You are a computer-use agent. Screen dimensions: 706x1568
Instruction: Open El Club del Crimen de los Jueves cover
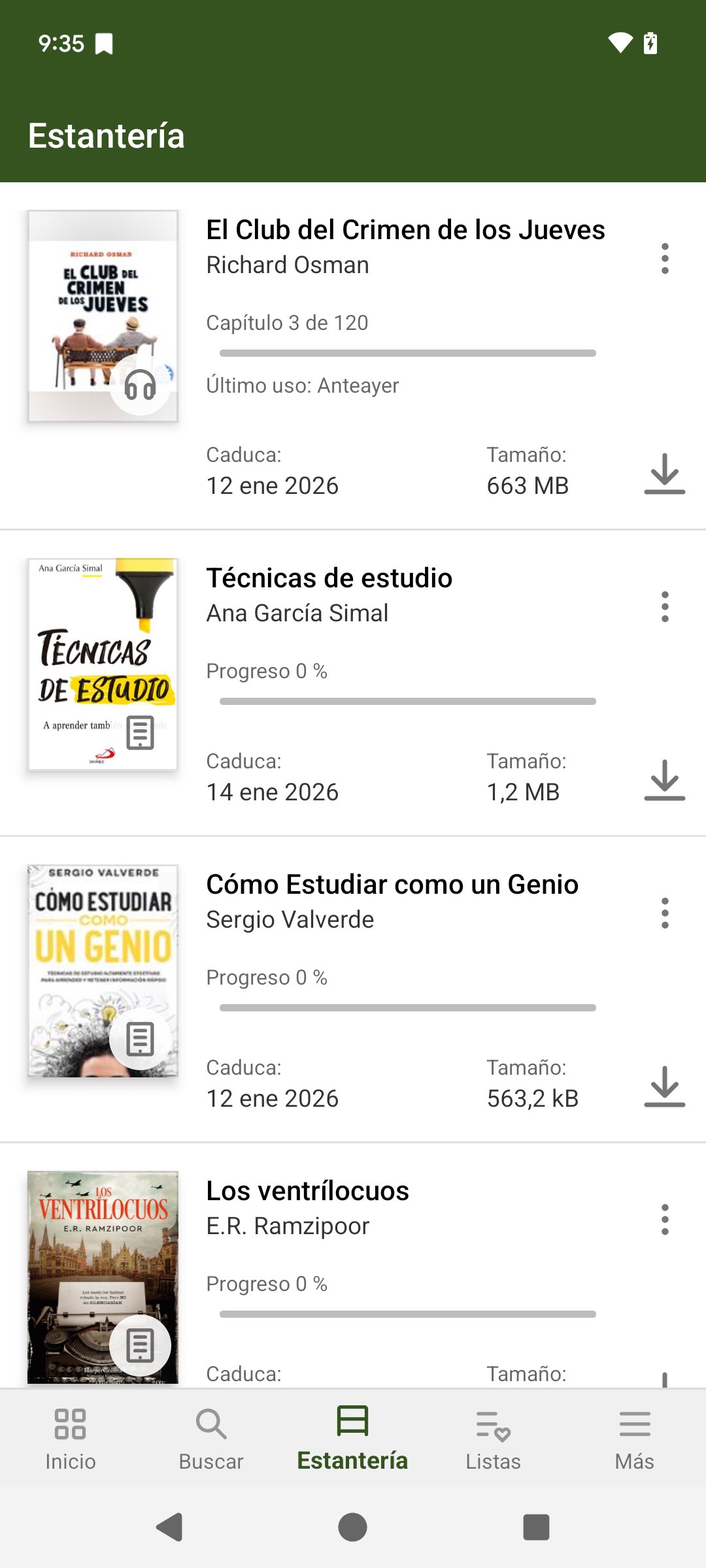tap(103, 316)
